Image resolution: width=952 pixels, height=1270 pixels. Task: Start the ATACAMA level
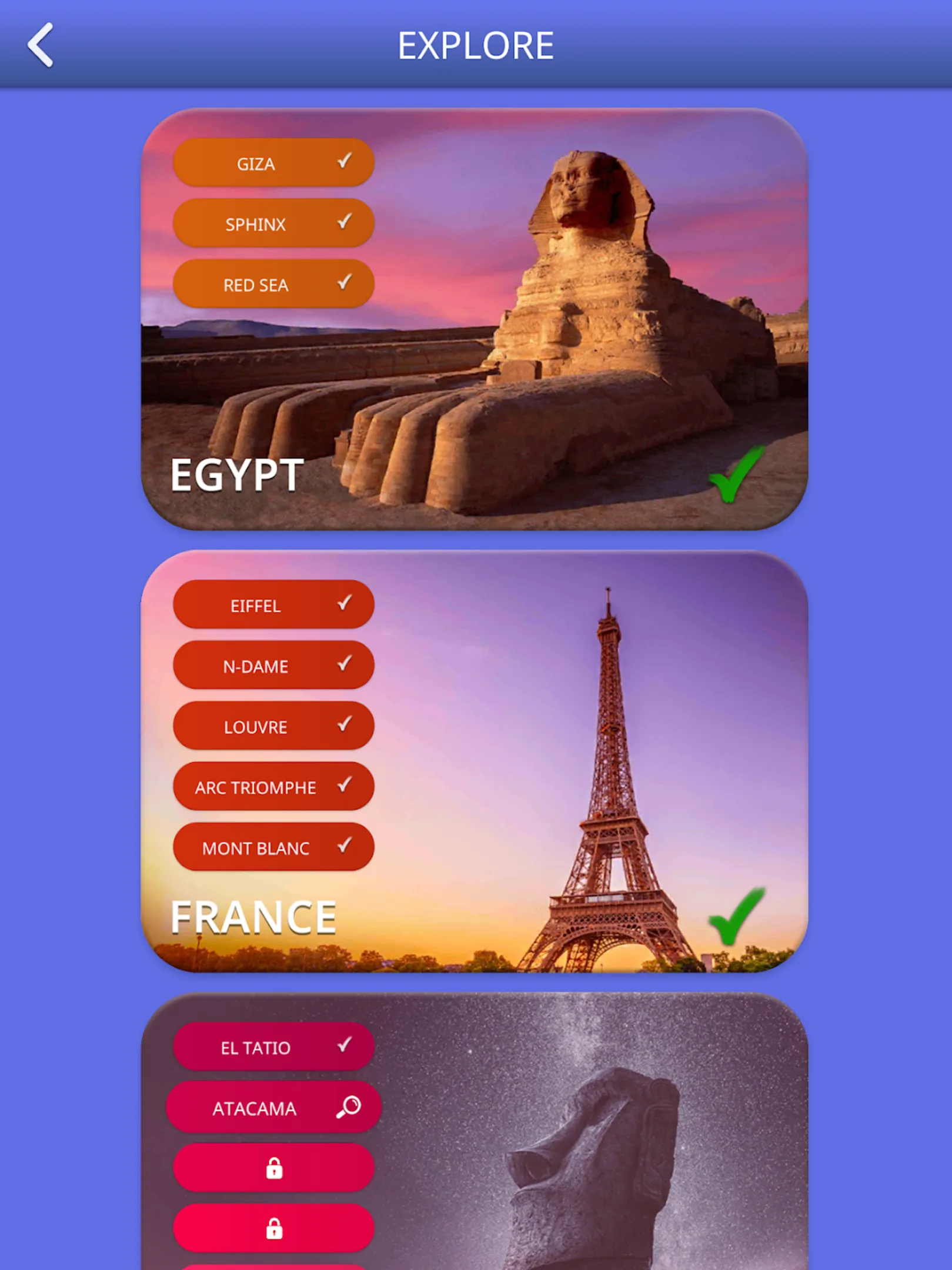click(x=273, y=1108)
